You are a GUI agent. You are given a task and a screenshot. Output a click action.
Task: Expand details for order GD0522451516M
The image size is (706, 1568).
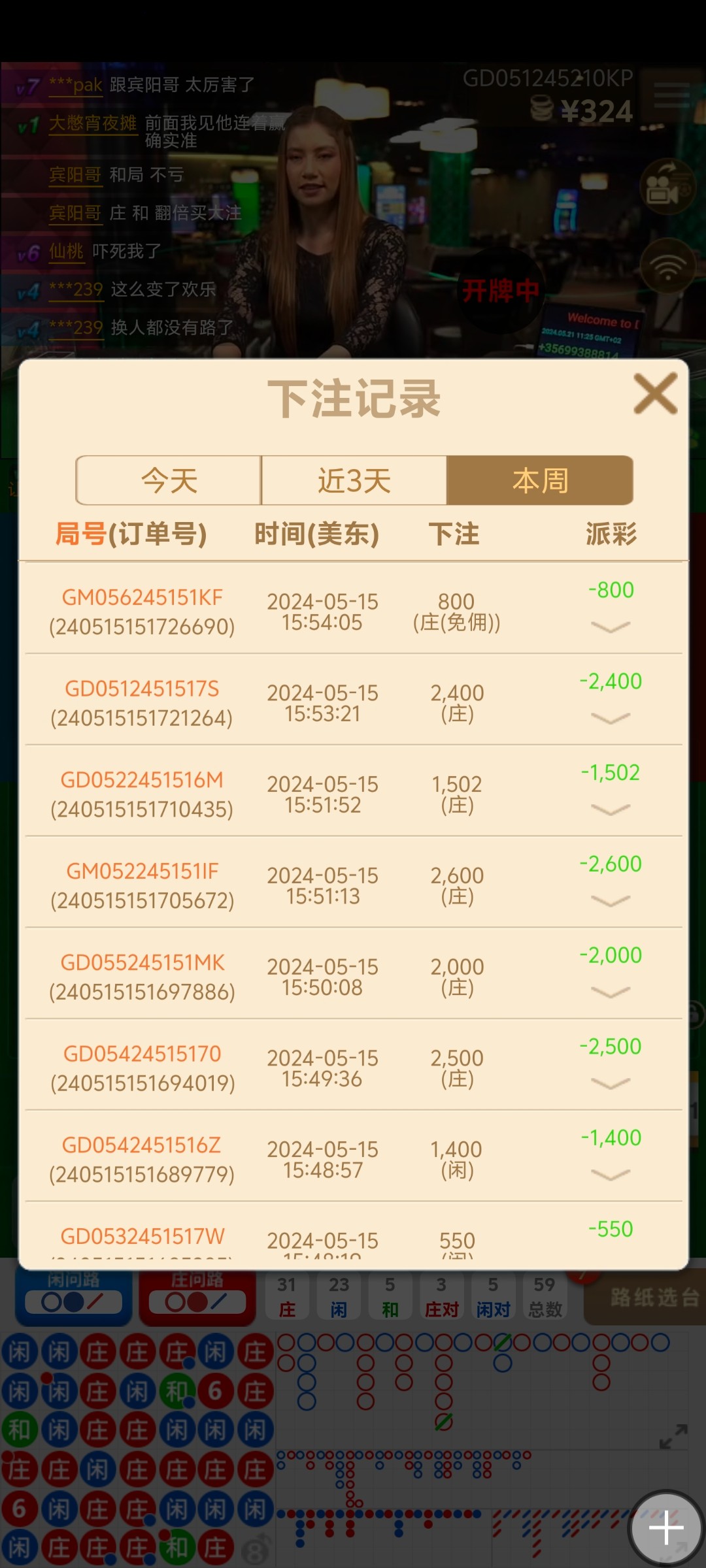click(x=610, y=809)
